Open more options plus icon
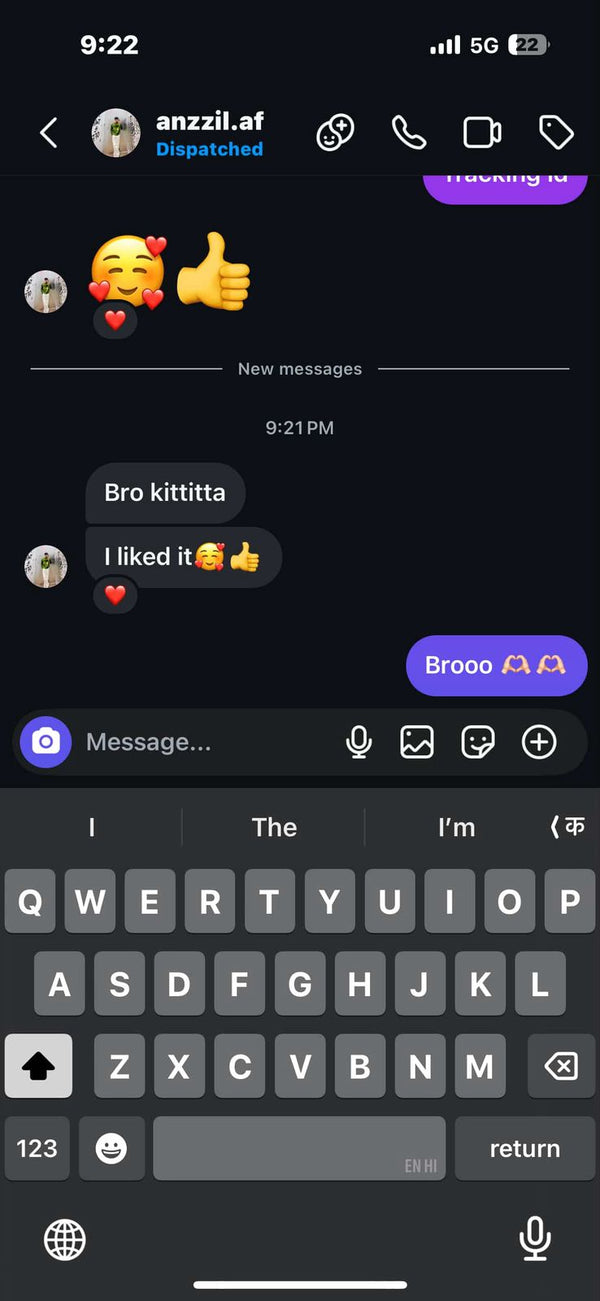 tap(539, 742)
